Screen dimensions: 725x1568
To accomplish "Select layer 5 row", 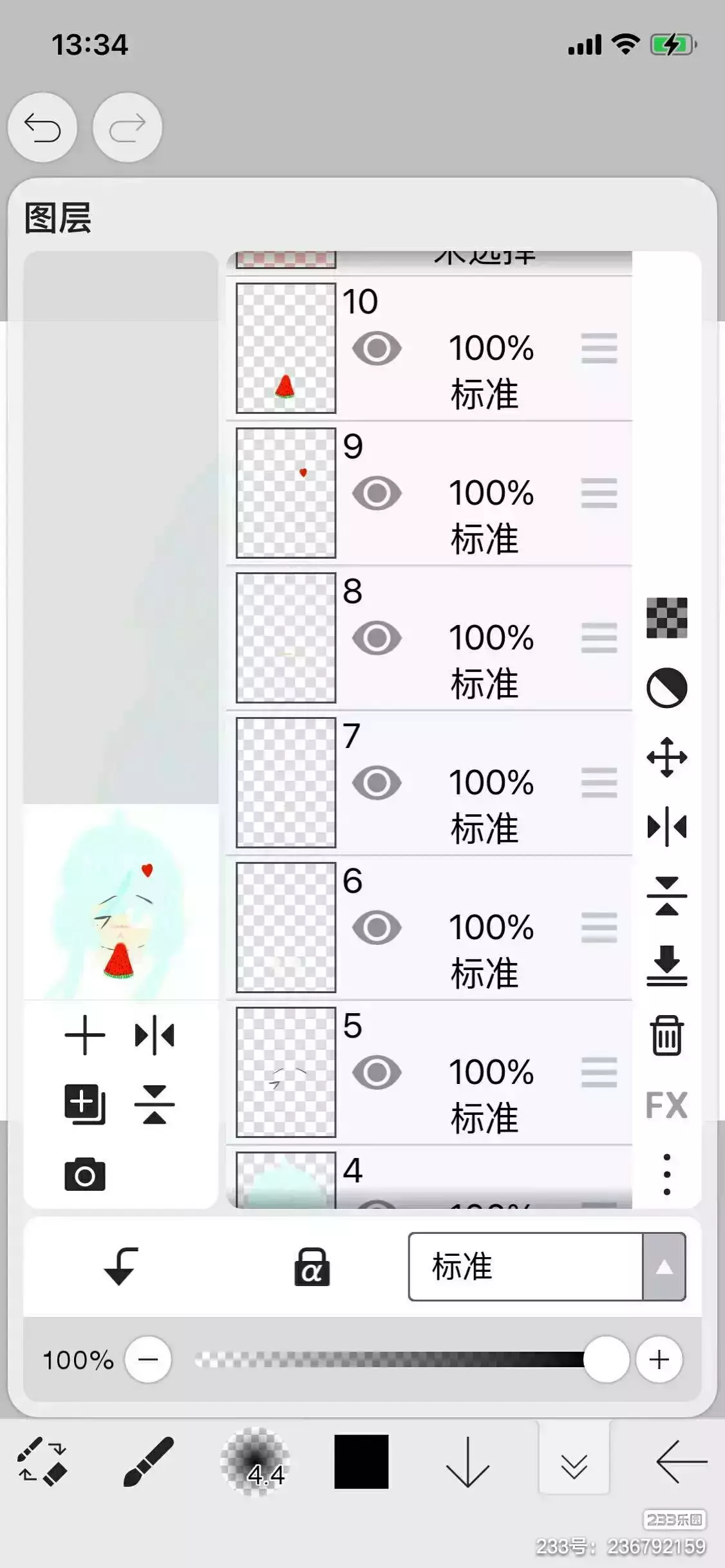I will point(429,1072).
